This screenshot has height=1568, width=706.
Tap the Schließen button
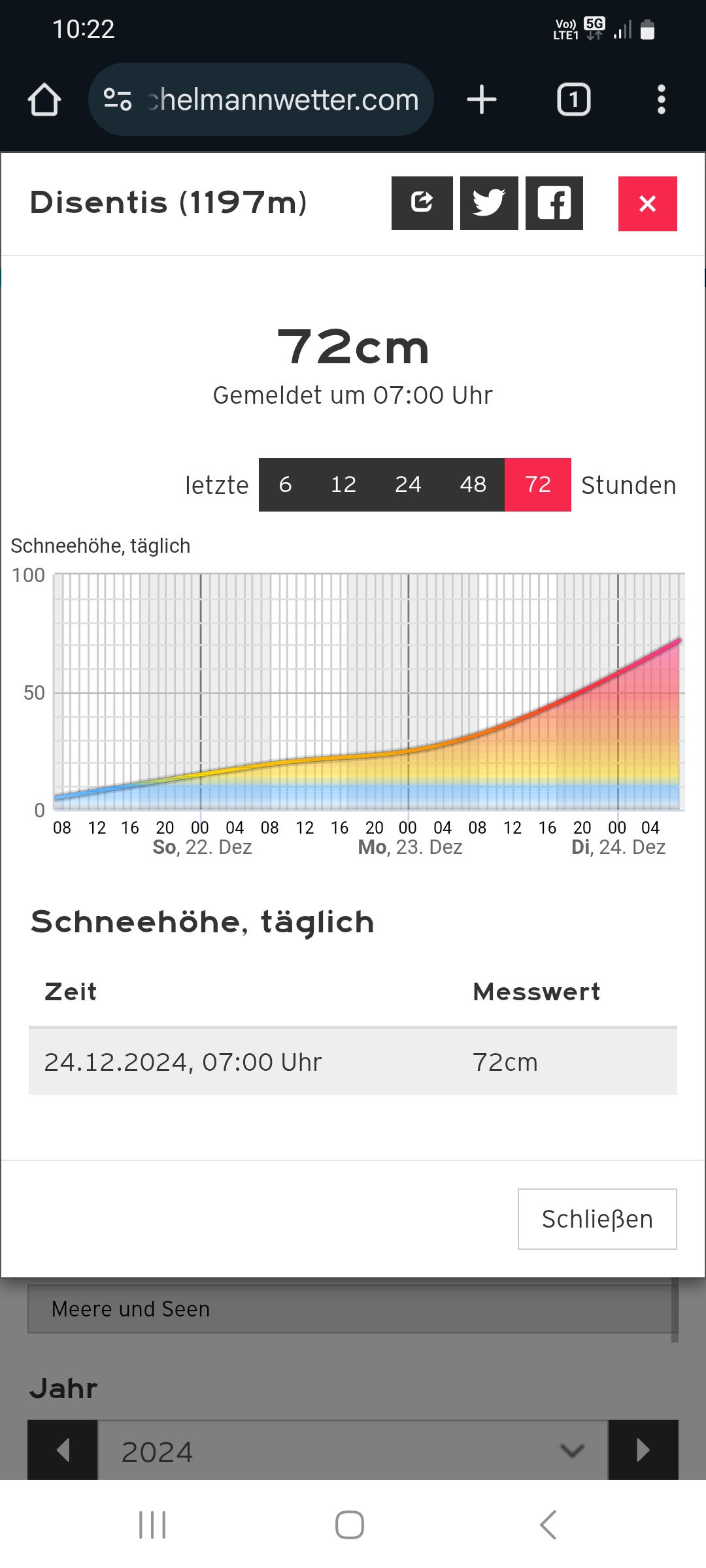pyautogui.click(x=597, y=1219)
